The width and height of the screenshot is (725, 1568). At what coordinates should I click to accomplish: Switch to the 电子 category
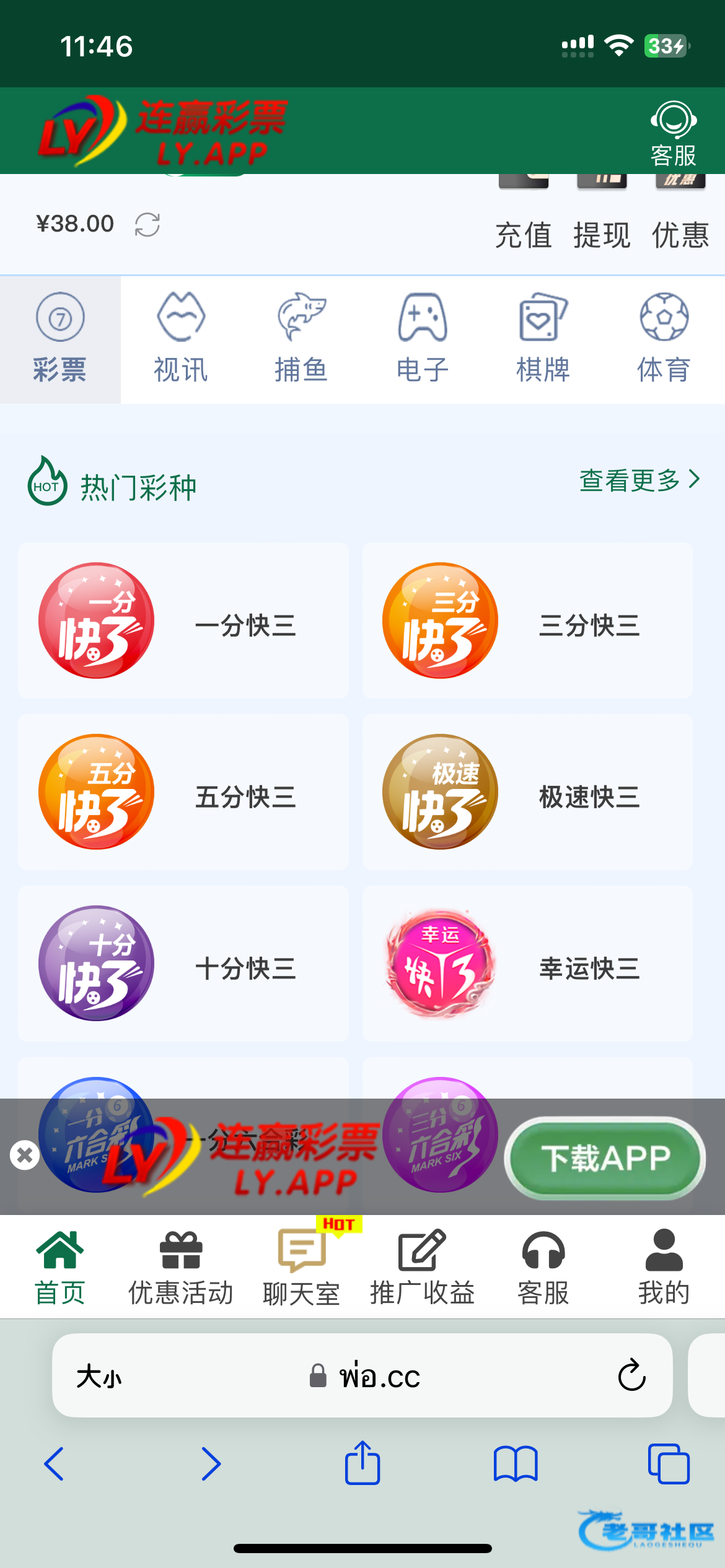point(422,339)
